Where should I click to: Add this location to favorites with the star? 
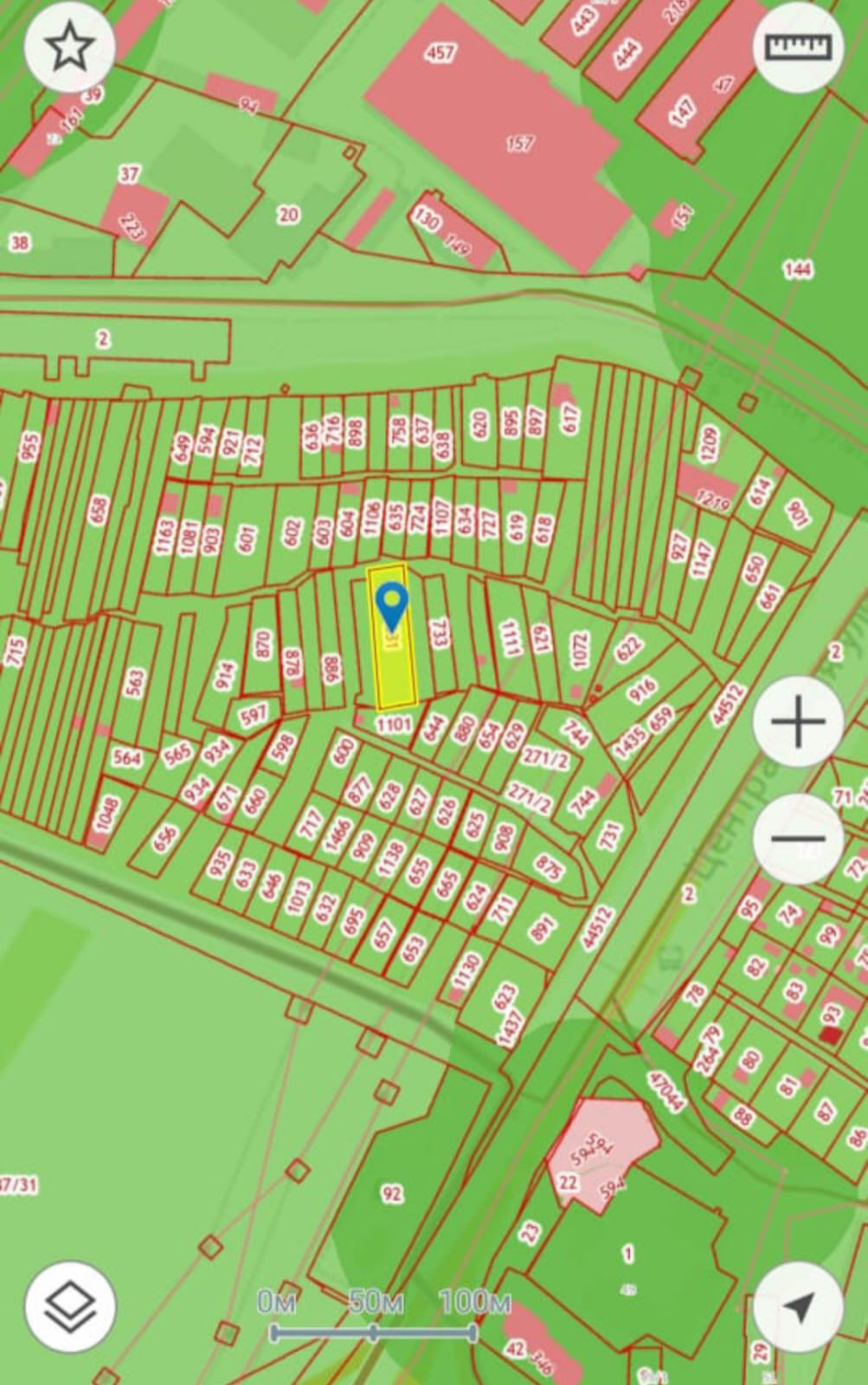(69, 48)
